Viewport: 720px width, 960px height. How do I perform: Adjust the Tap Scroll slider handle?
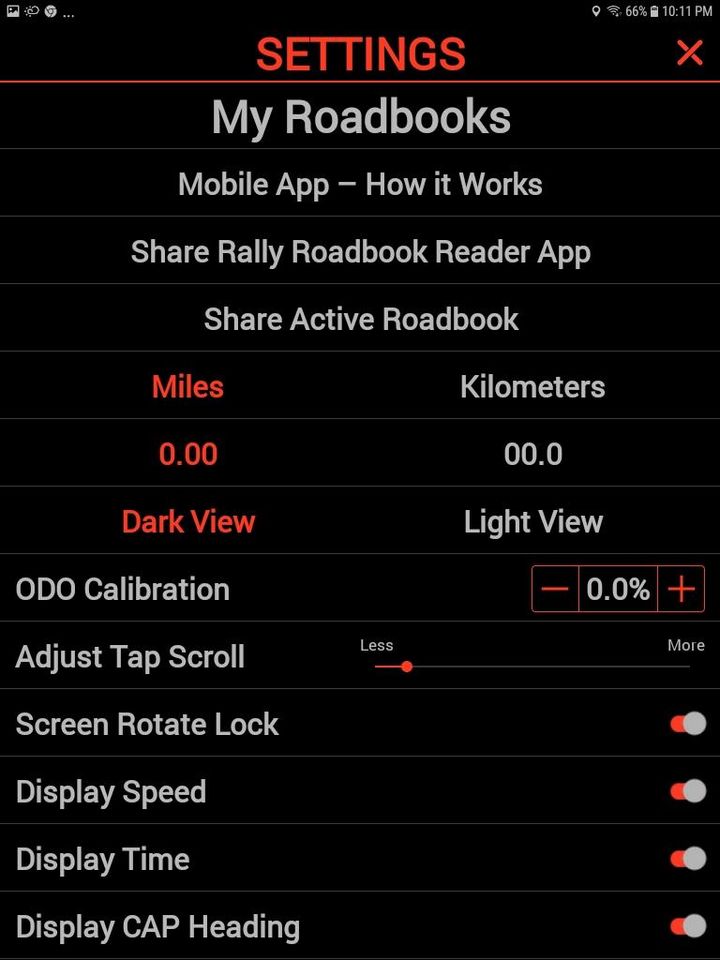(x=406, y=666)
